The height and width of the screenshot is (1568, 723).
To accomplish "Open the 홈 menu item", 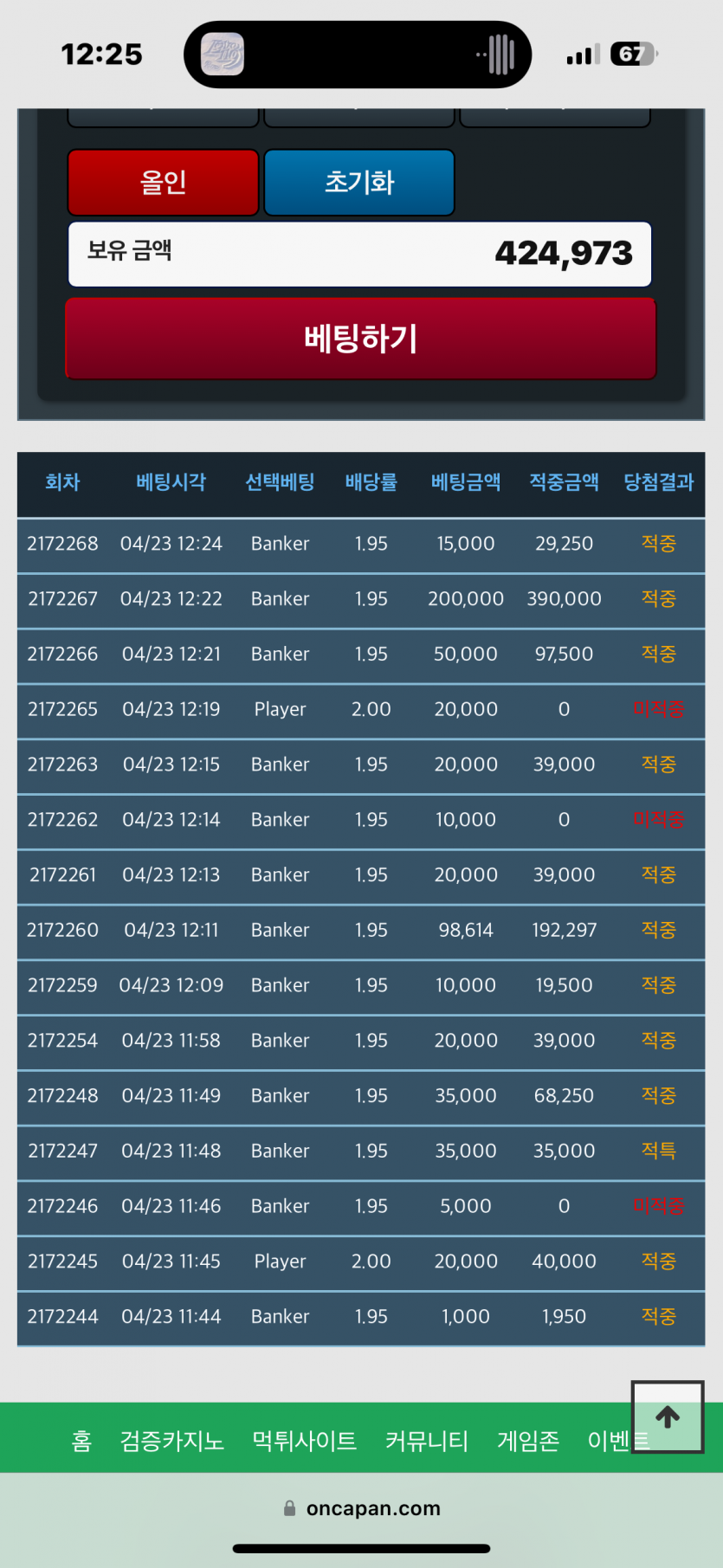I will pos(81,1441).
